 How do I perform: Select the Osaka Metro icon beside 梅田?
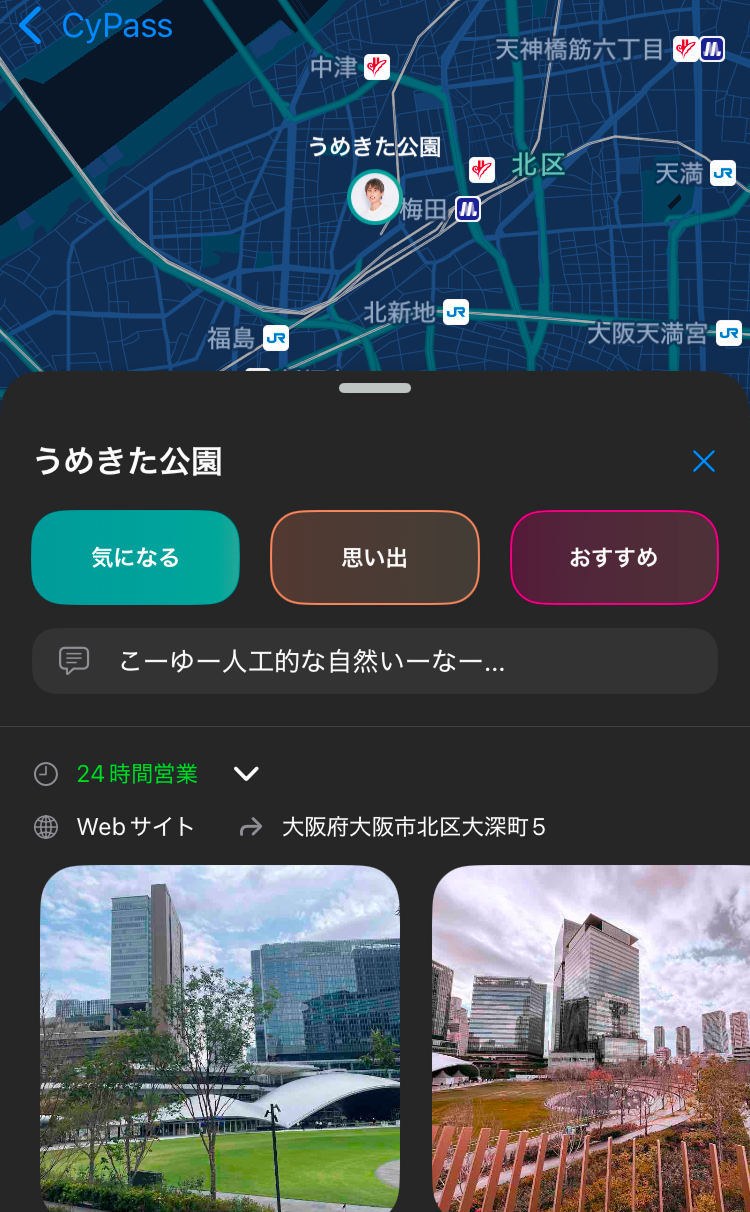click(x=466, y=210)
